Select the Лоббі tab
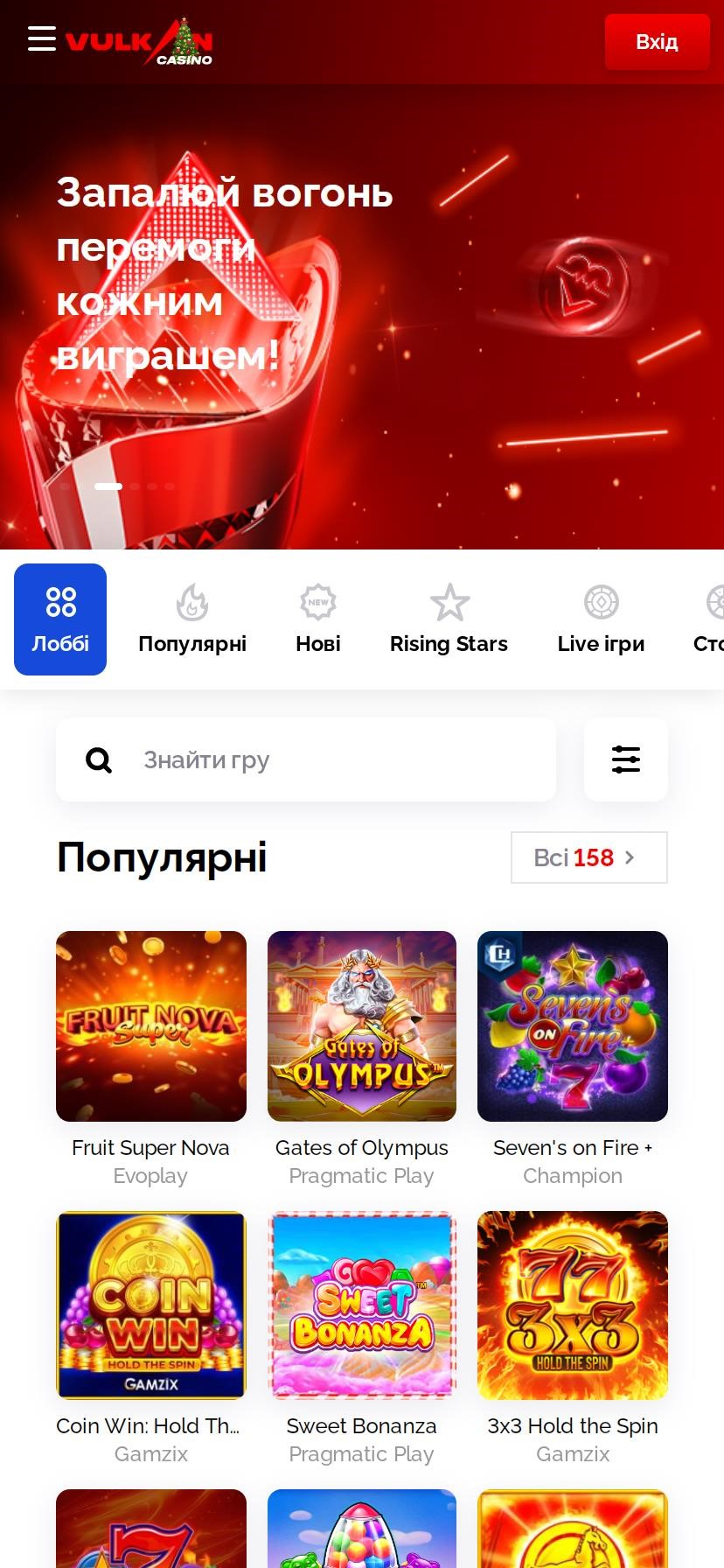This screenshot has width=724, height=1568. pyautogui.click(x=60, y=619)
